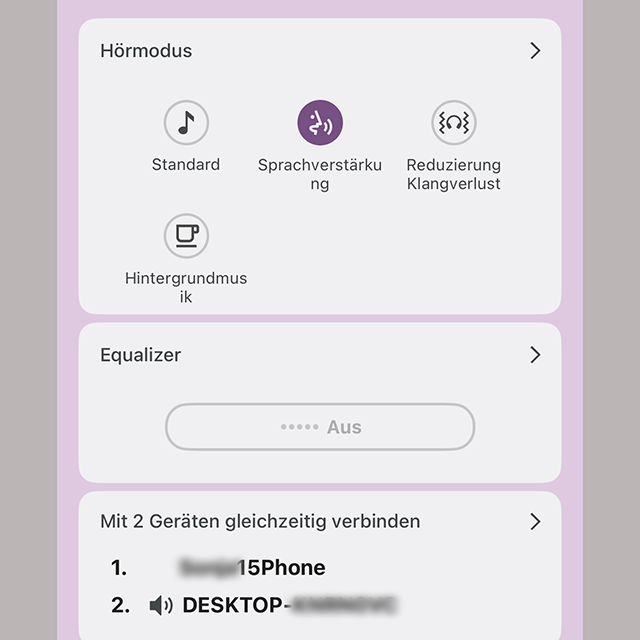This screenshot has height=640, width=640.
Task: Tap the Equalizer Aus preset button
Action: coord(320,427)
